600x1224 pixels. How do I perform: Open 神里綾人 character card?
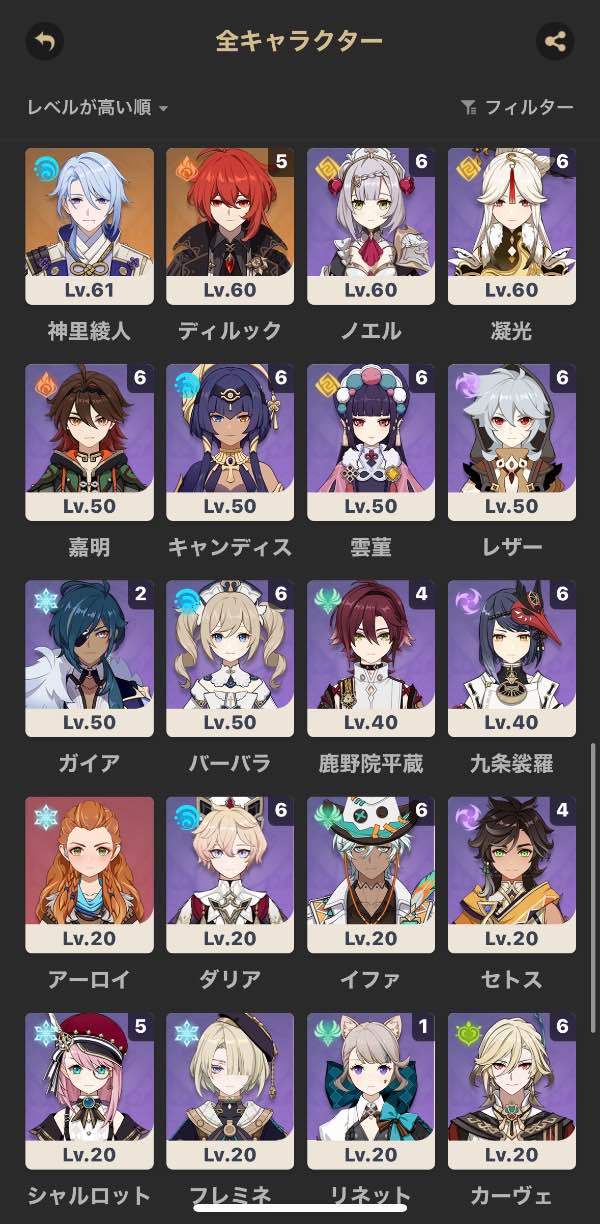(x=89, y=226)
